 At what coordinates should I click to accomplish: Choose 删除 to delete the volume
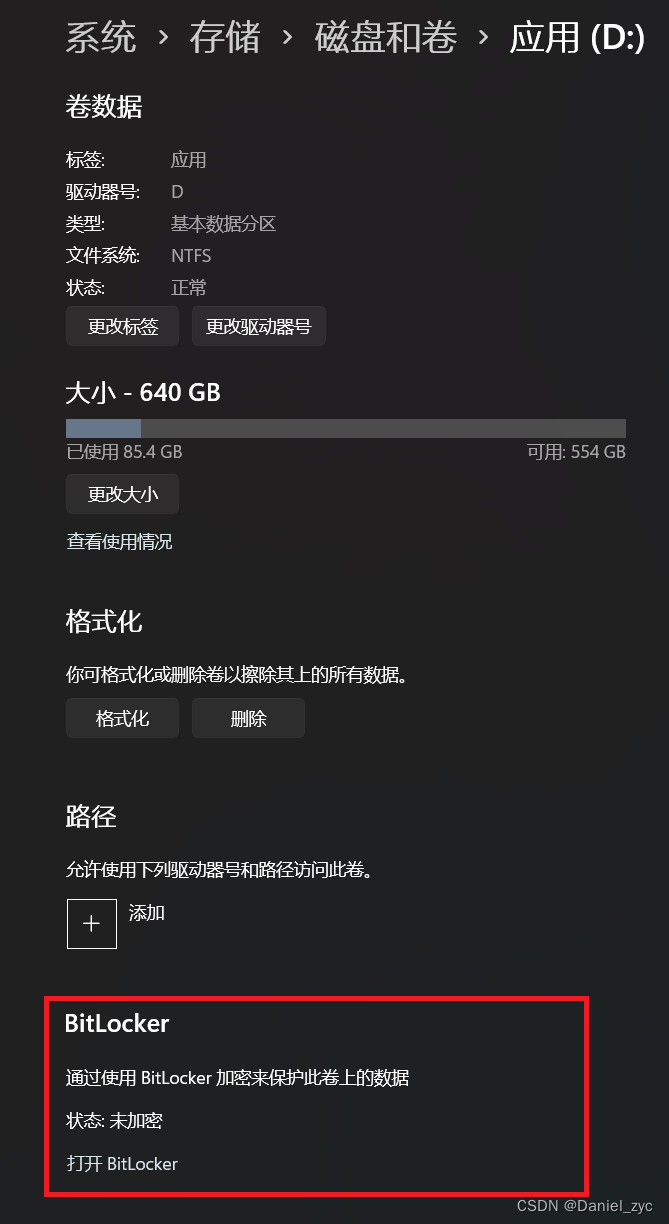point(248,718)
